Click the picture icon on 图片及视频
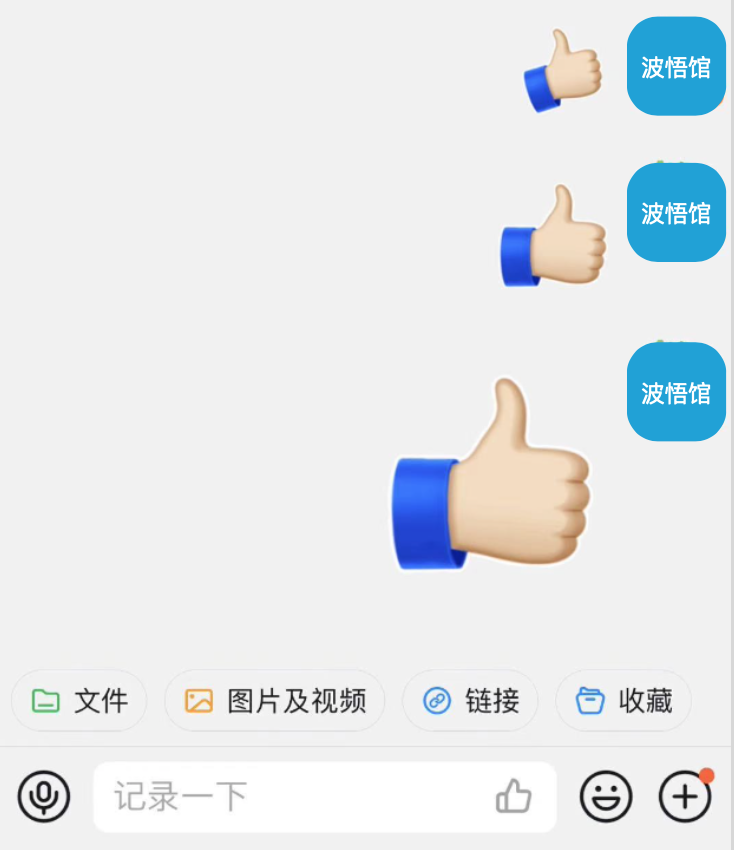The height and width of the screenshot is (850, 734). pyautogui.click(x=200, y=701)
